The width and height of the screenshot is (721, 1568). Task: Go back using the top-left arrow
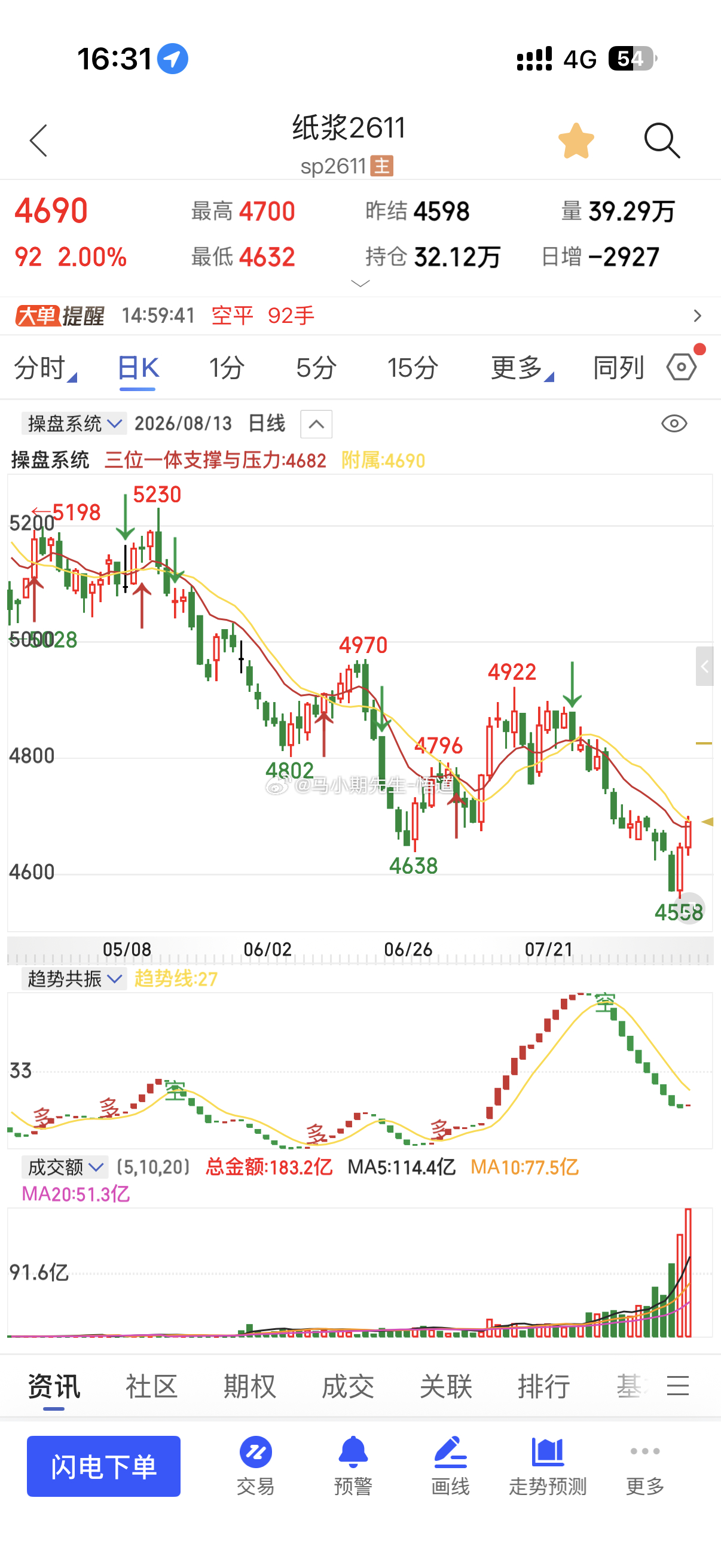pos(38,141)
